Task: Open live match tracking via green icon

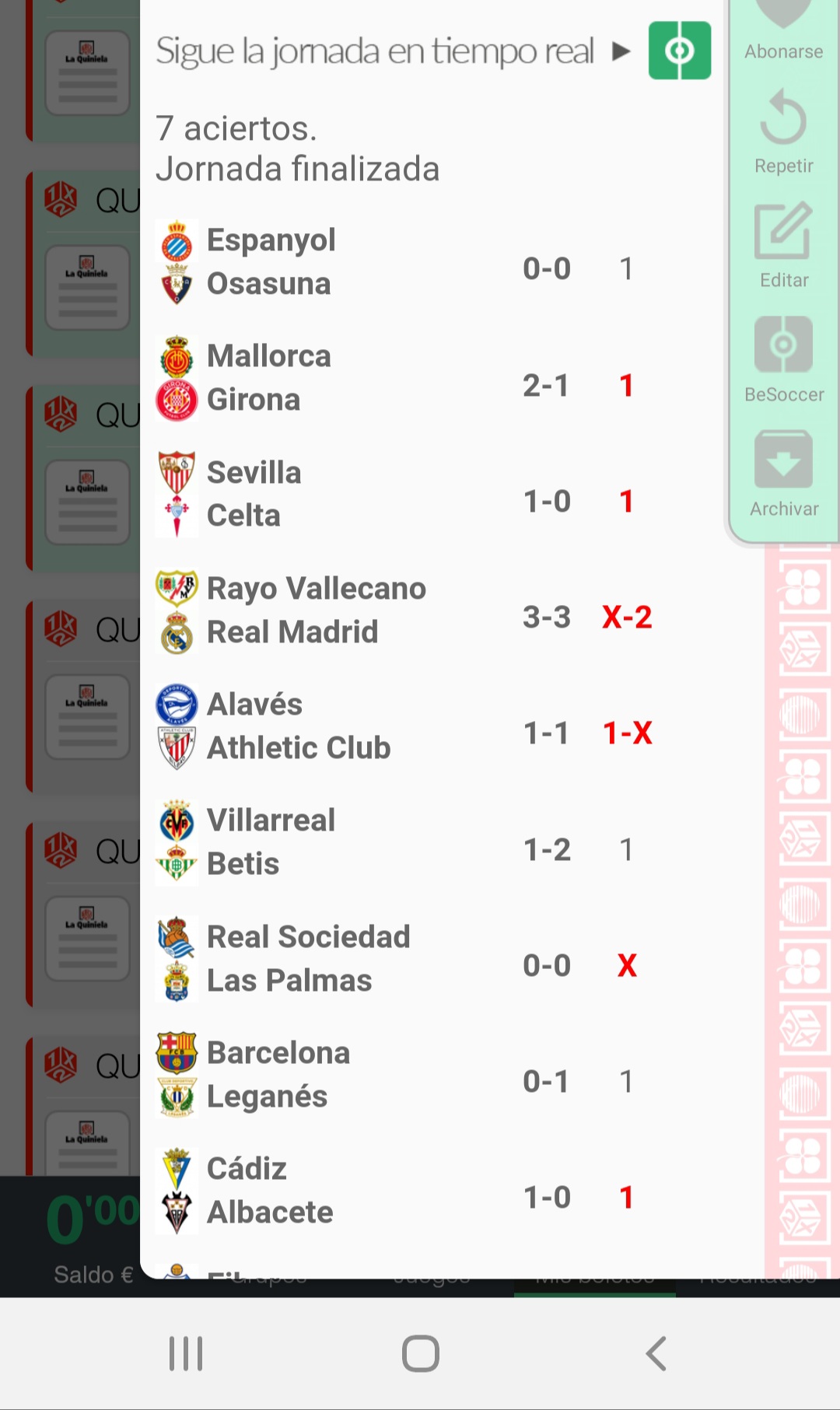Action: coord(679,51)
